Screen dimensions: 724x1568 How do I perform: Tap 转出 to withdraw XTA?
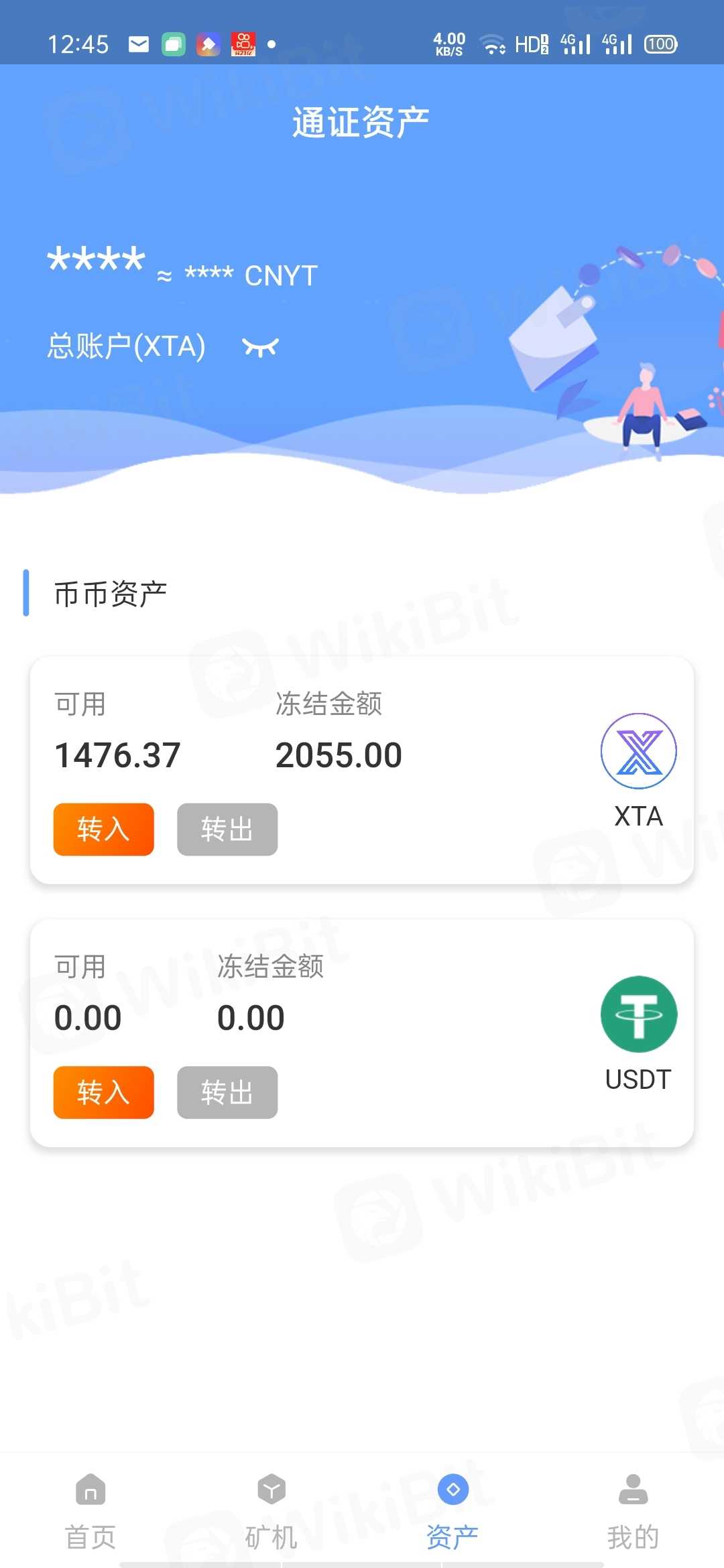click(227, 829)
